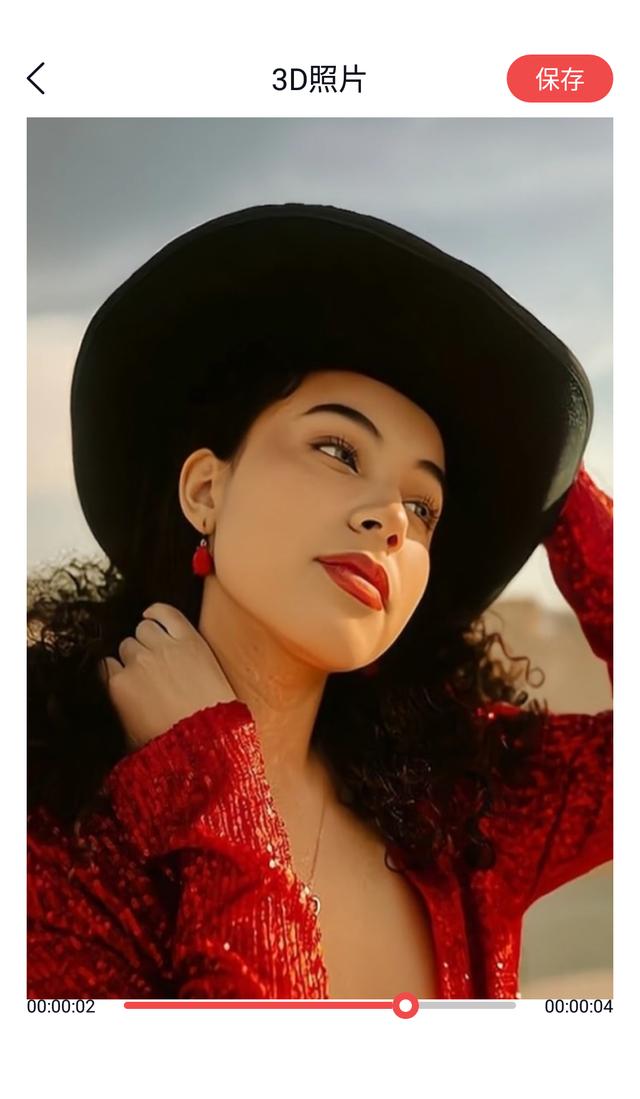The height and width of the screenshot is (1099, 640).
Task: Tap the 3D photo preview
Action: [x=320, y=558]
